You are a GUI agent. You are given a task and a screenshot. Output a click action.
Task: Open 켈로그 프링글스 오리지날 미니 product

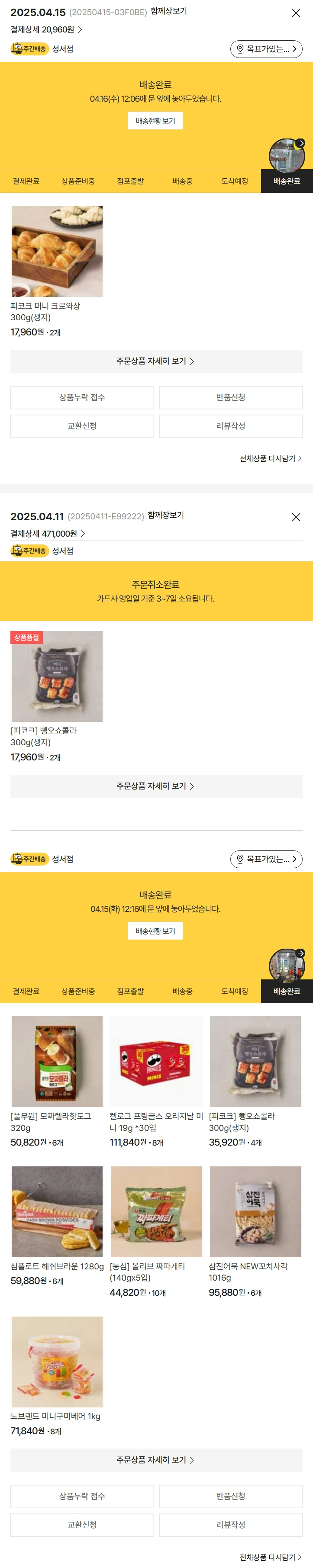(x=156, y=1062)
